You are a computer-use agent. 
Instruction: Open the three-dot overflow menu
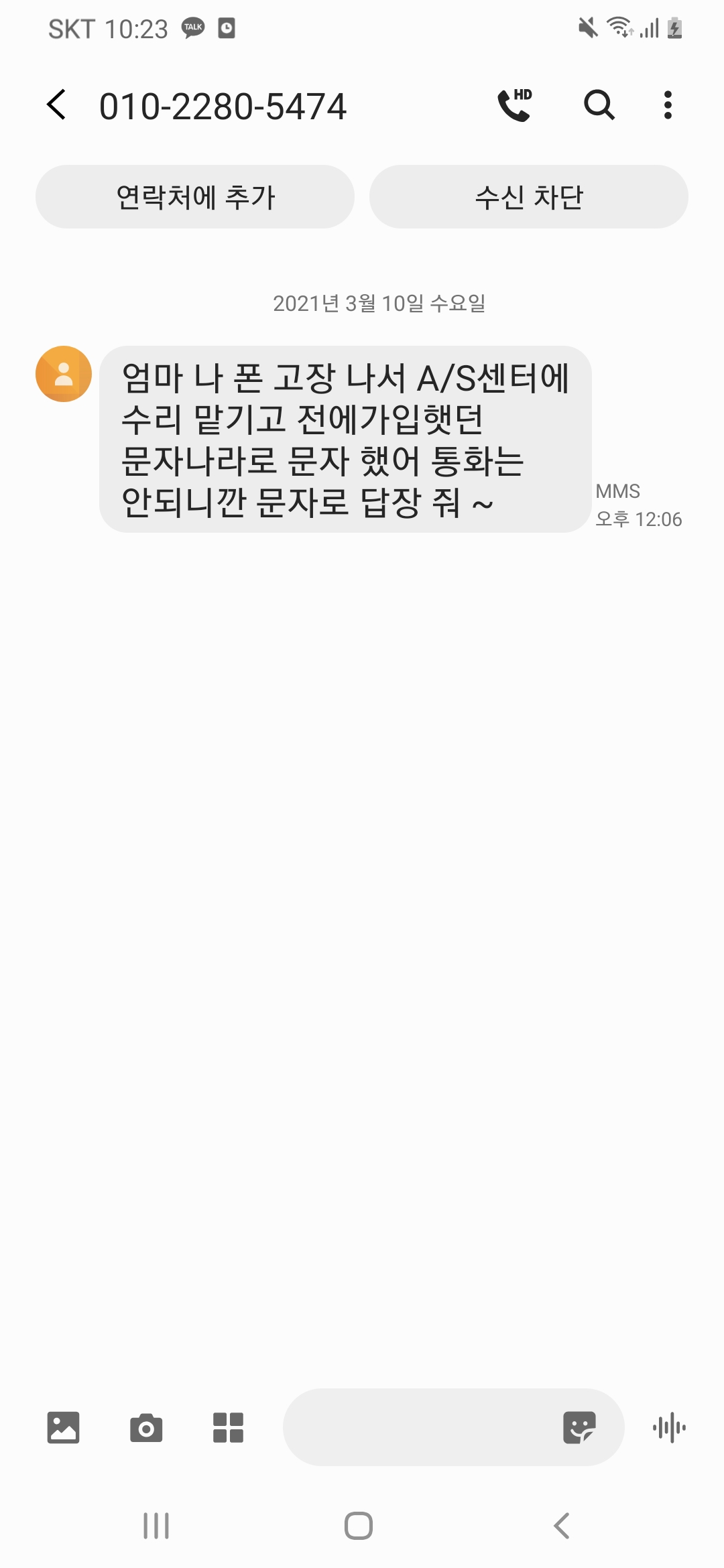tap(667, 105)
